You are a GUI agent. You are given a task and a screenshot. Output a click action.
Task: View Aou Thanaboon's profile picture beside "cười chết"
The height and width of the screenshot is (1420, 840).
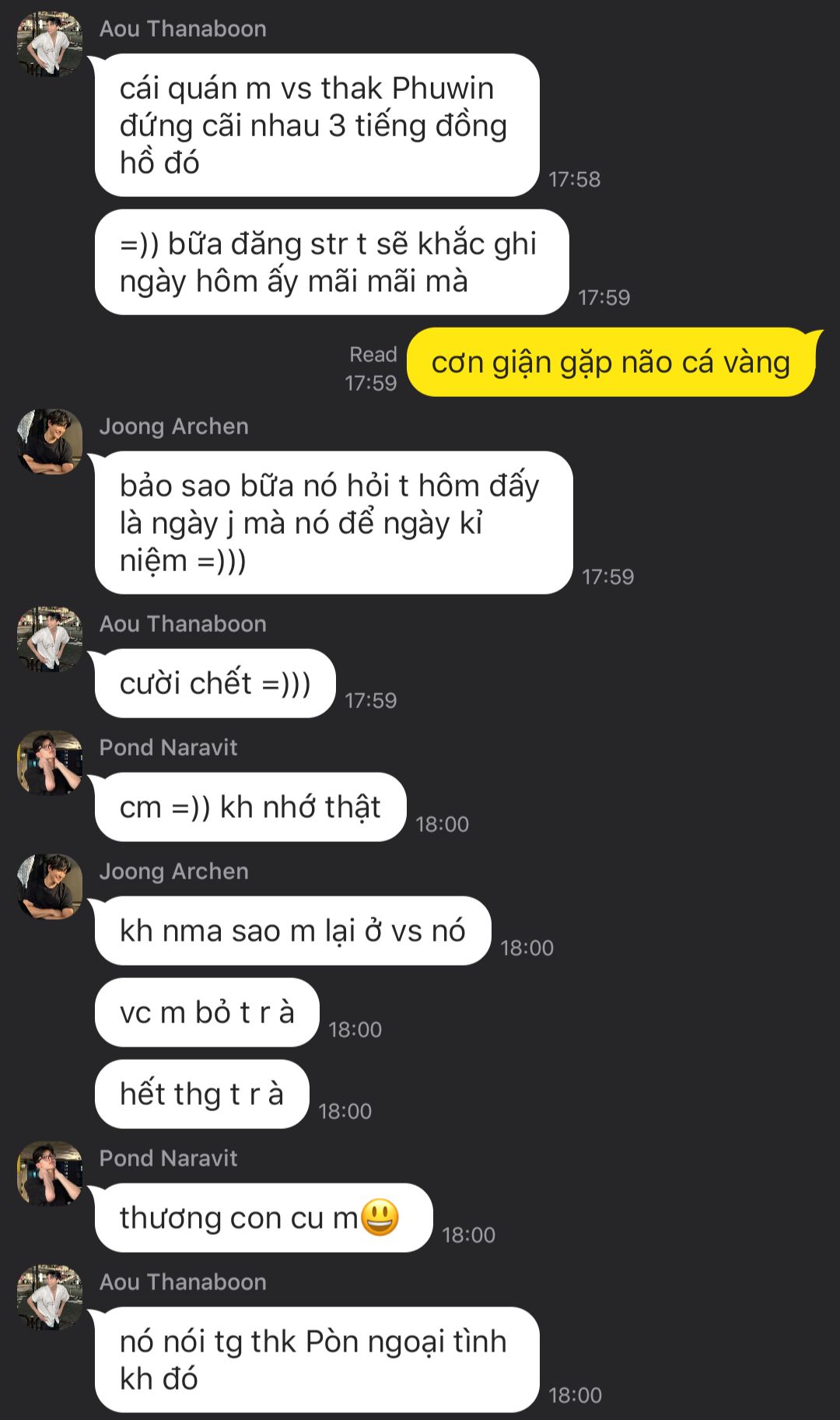tap(50, 639)
